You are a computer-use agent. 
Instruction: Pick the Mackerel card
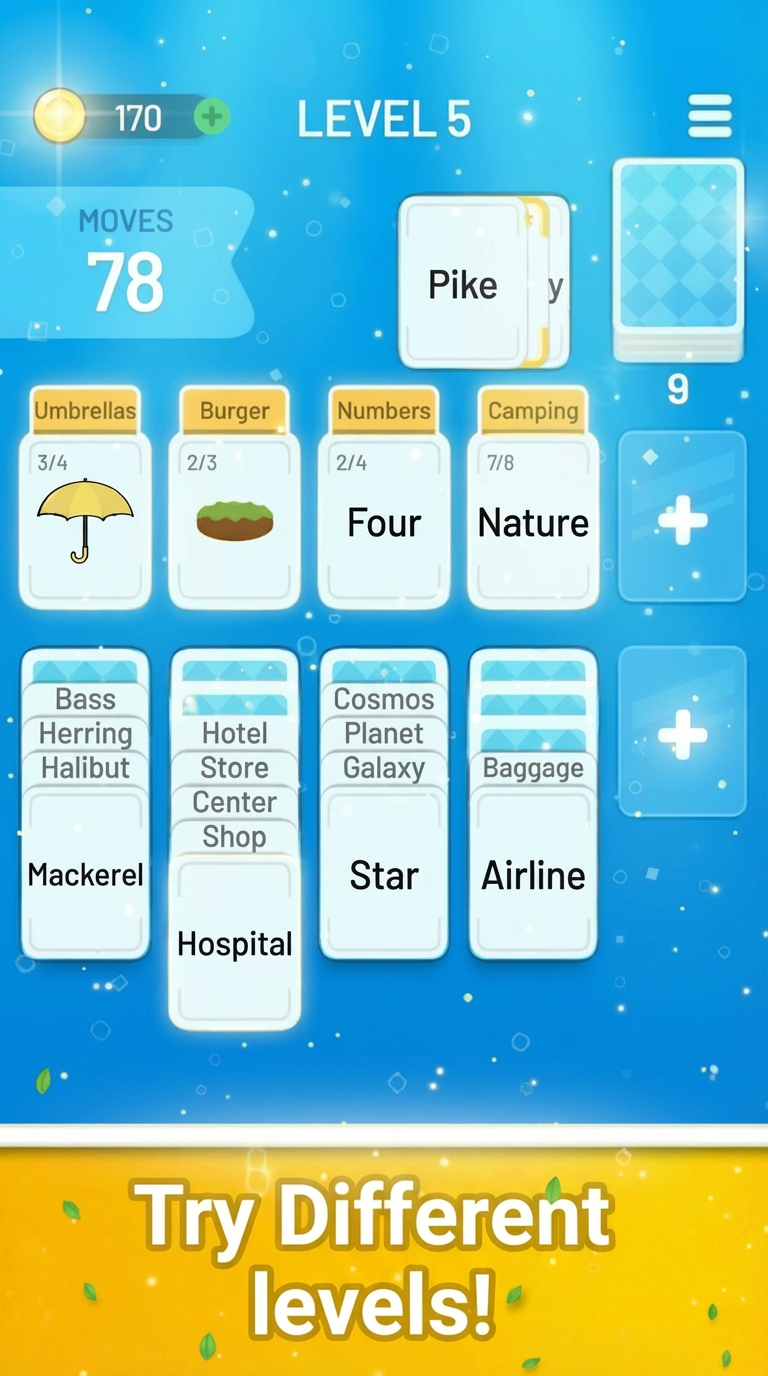[85, 873]
